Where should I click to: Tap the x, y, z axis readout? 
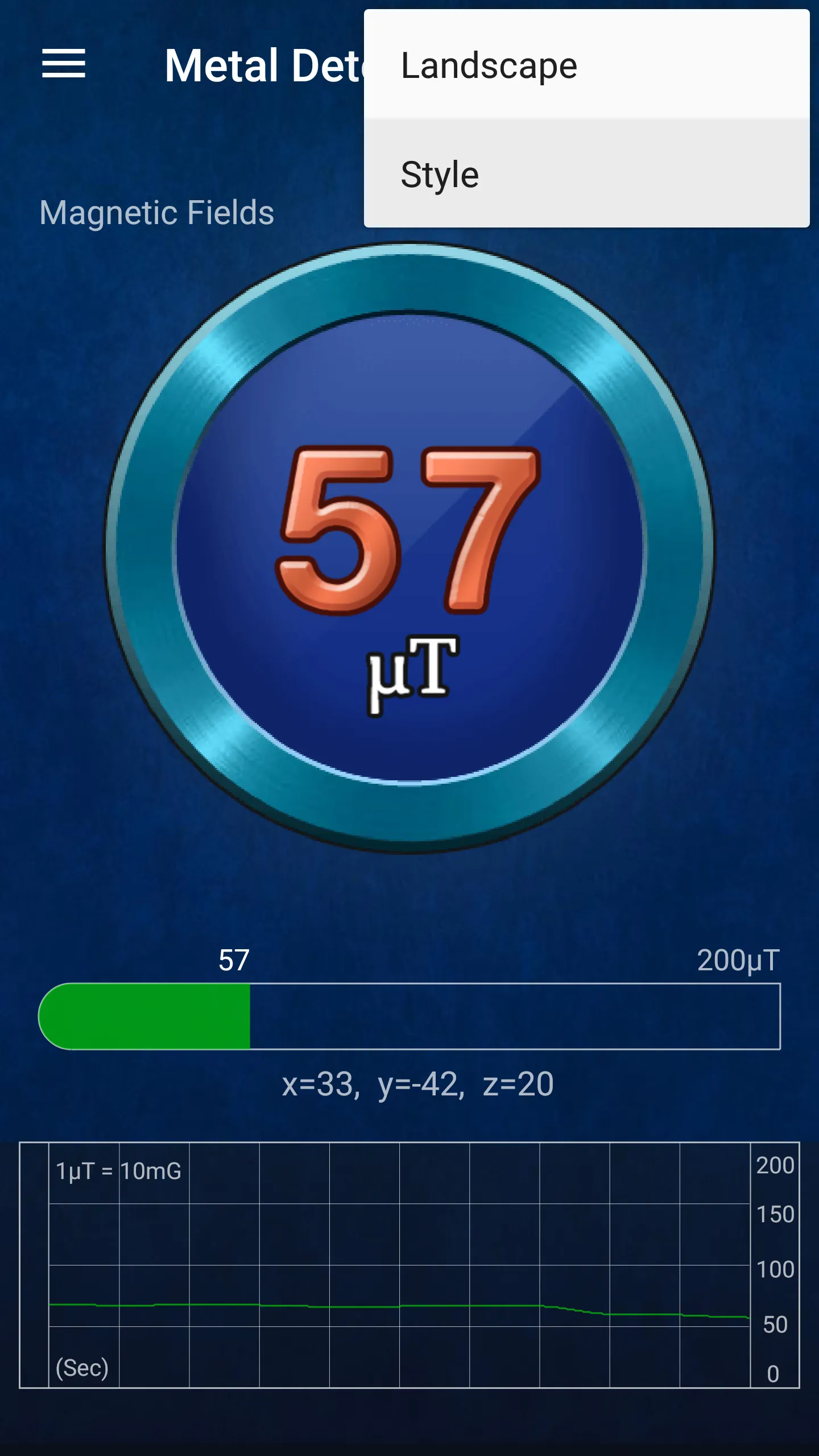click(x=419, y=1083)
